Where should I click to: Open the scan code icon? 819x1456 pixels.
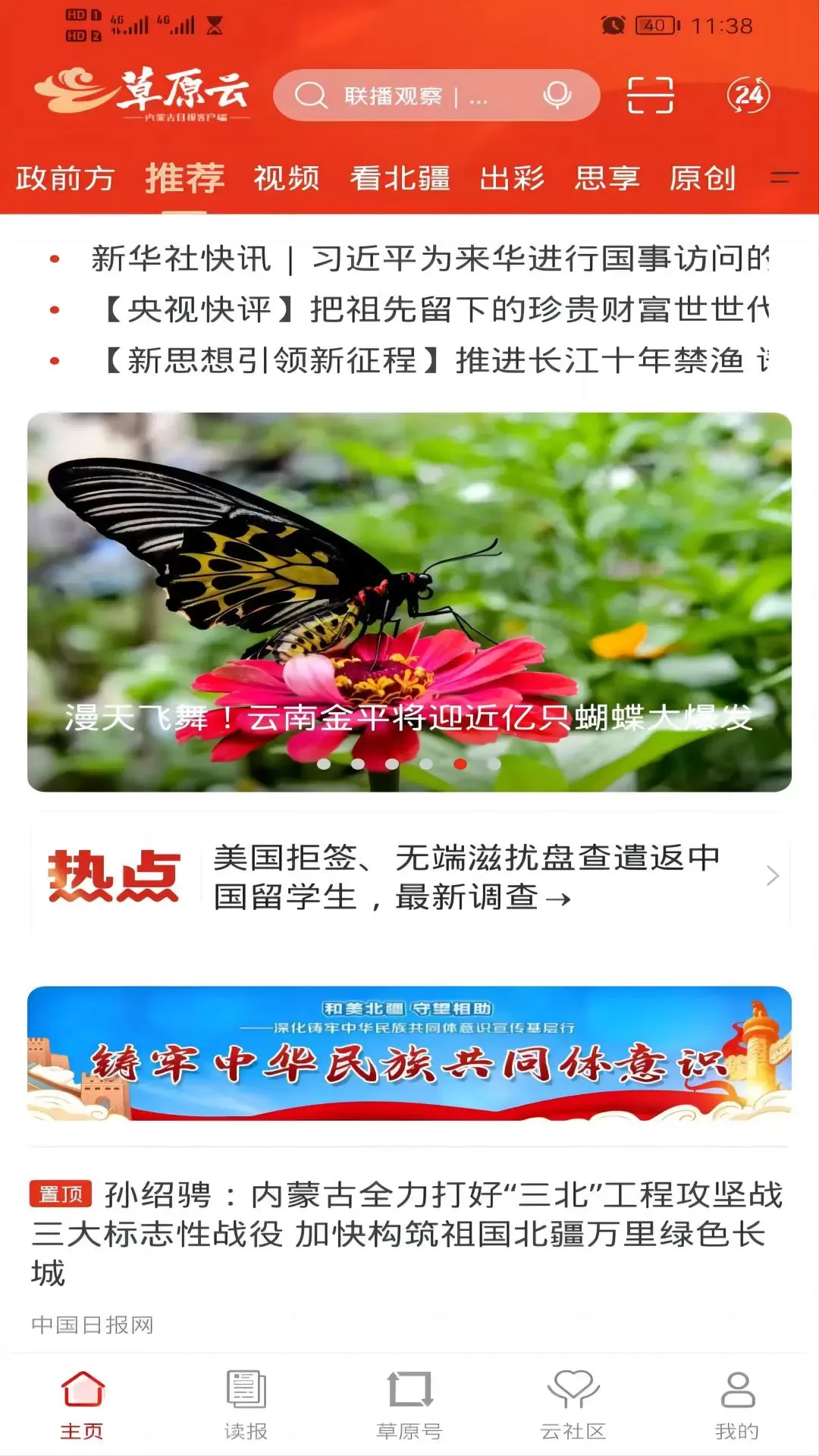pos(650,96)
